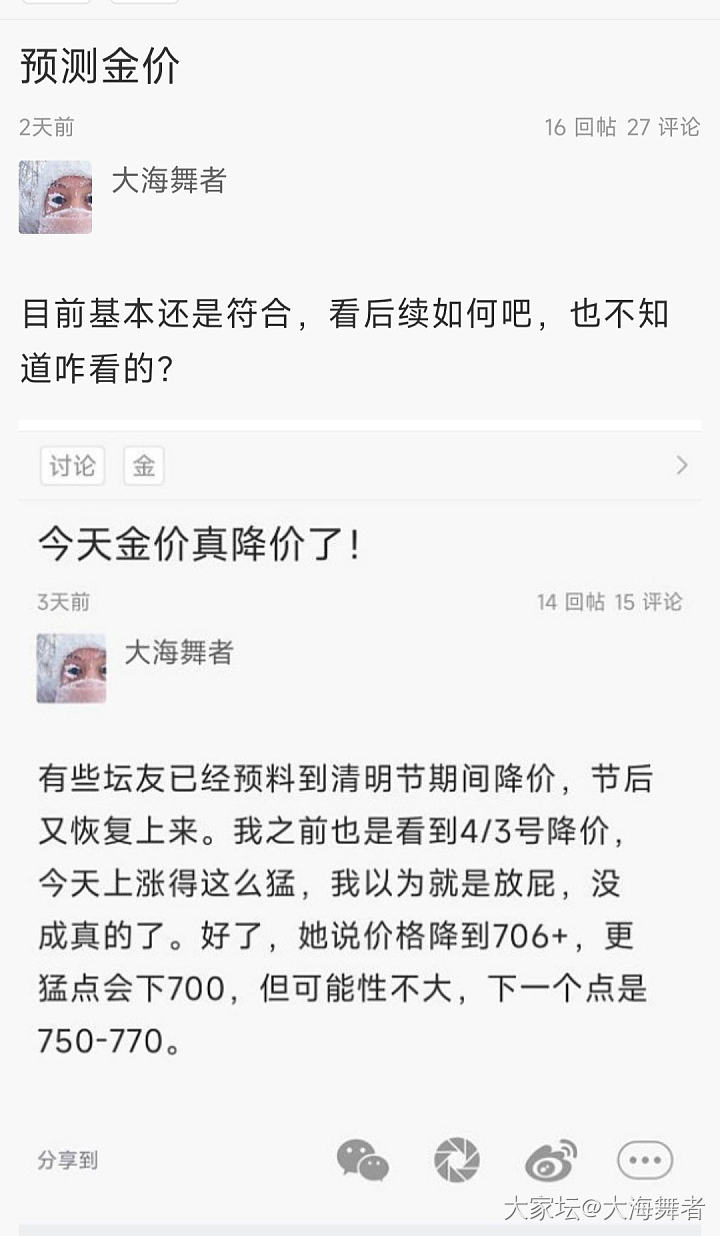Open 大海舞者's avatar on the 预测金价 post
This screenshot has width=720, height=1236.
tap(55, 197)
